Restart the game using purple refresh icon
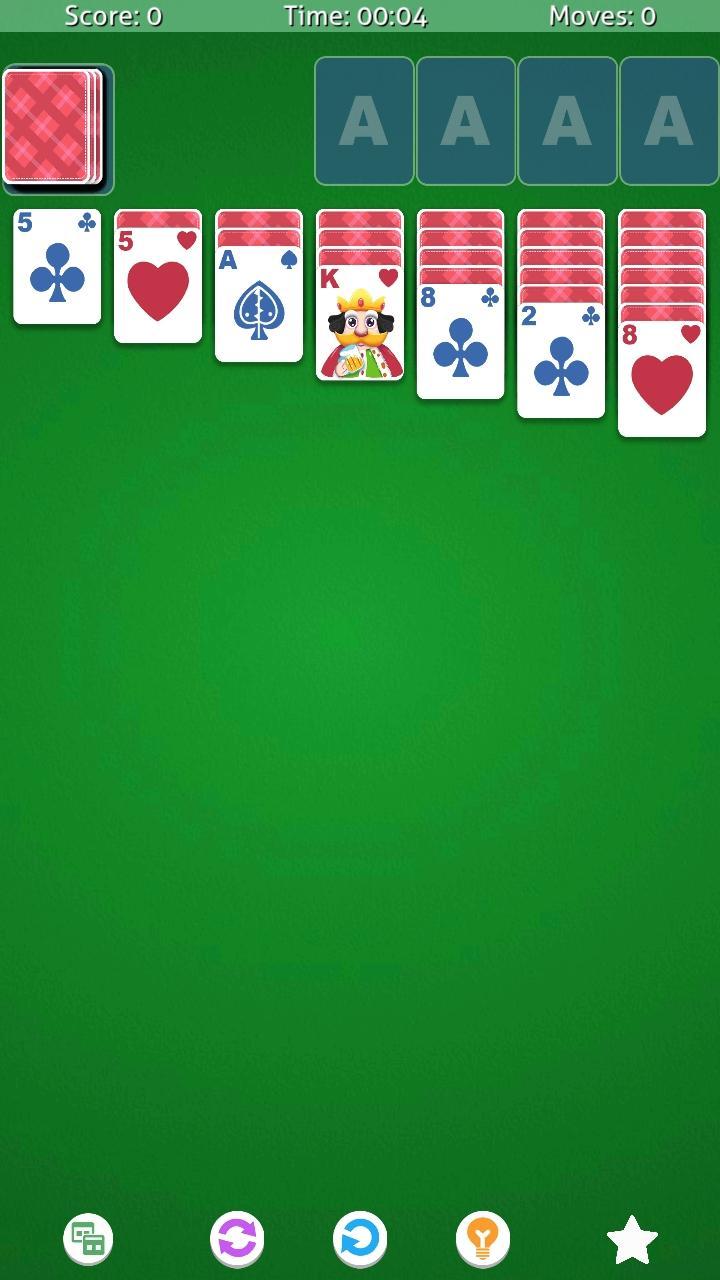This screenshot has height=1280, width=720. pyautogui.click(x=237, y=1237)
